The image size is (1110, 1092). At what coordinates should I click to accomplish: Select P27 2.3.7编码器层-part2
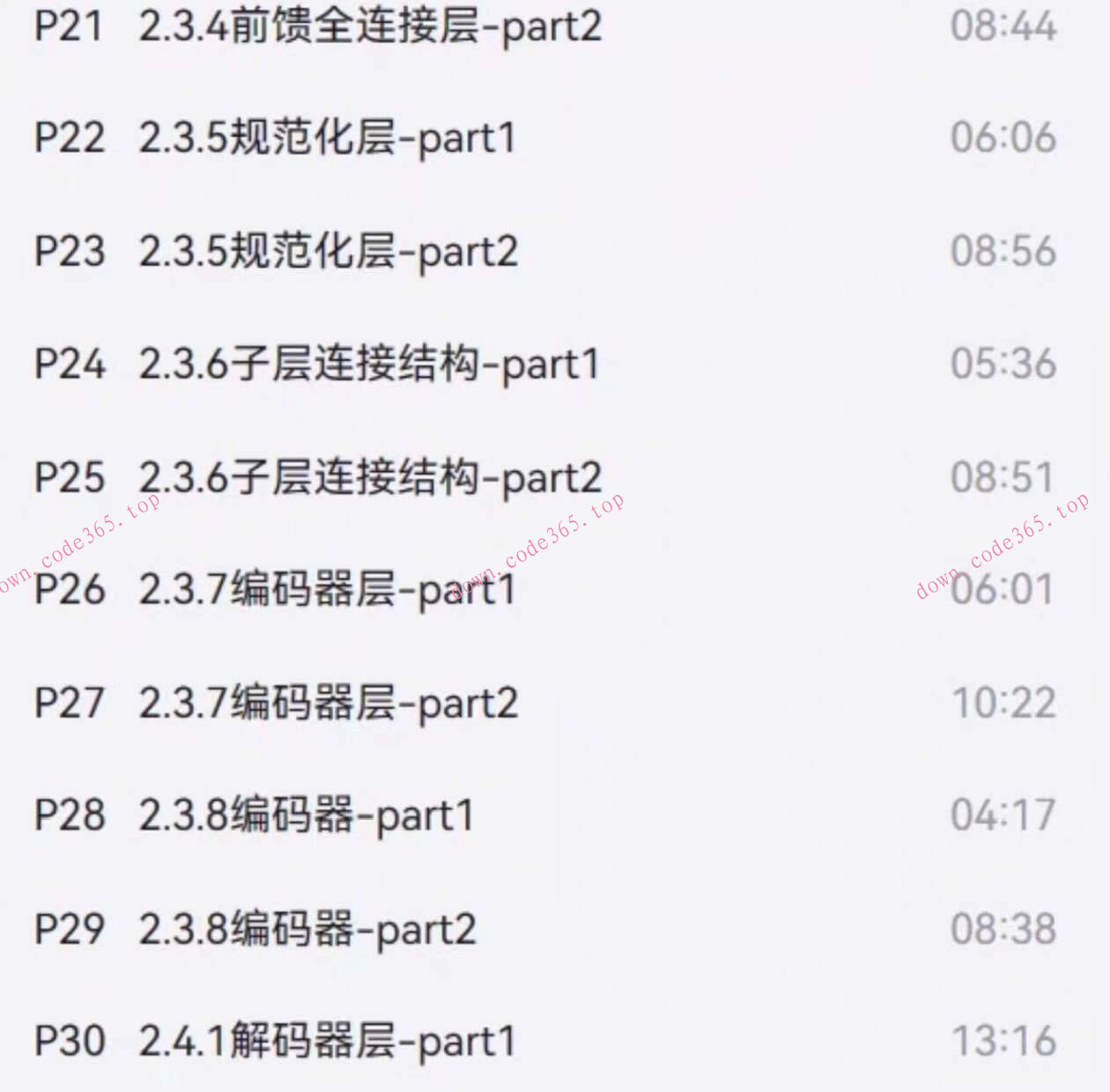328,703
